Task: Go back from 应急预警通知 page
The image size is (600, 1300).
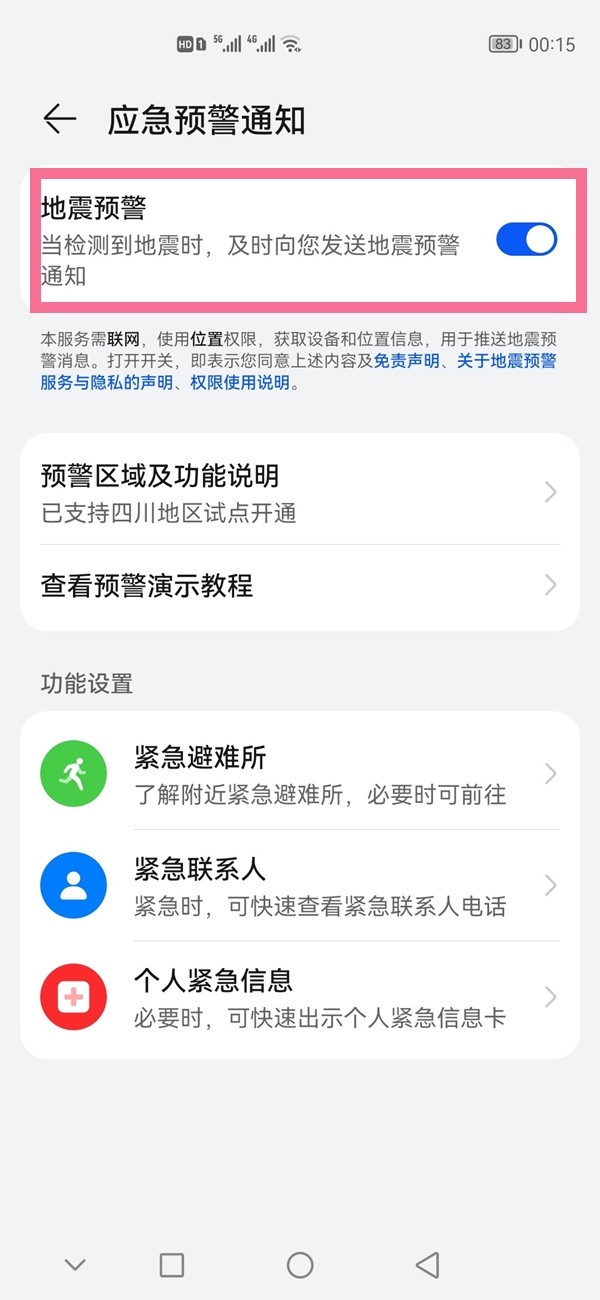Action: pyautogui.click(x=60, y=120)
